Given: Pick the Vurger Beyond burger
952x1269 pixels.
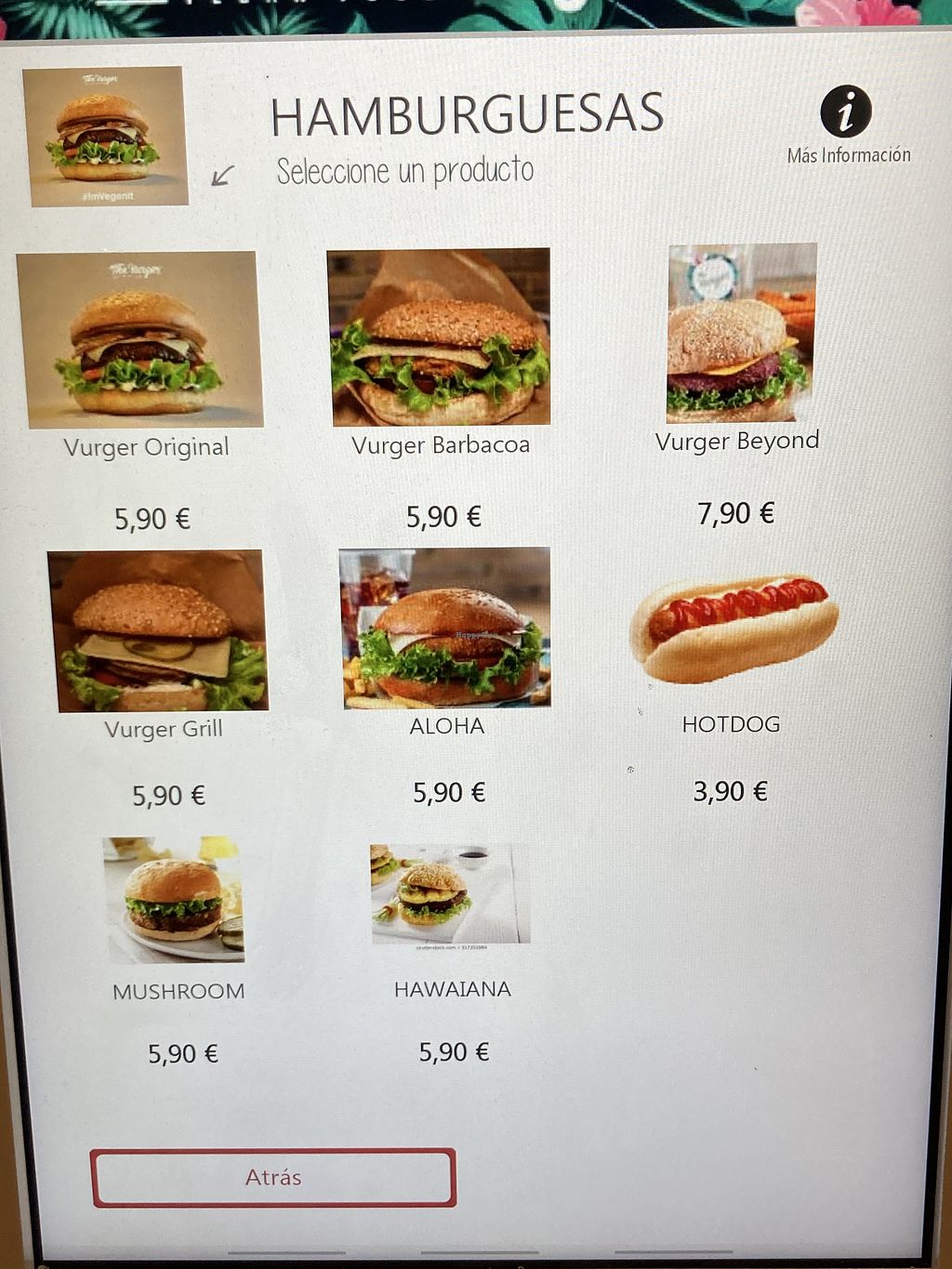Looking at the screenshot, I should coord(741,334).
